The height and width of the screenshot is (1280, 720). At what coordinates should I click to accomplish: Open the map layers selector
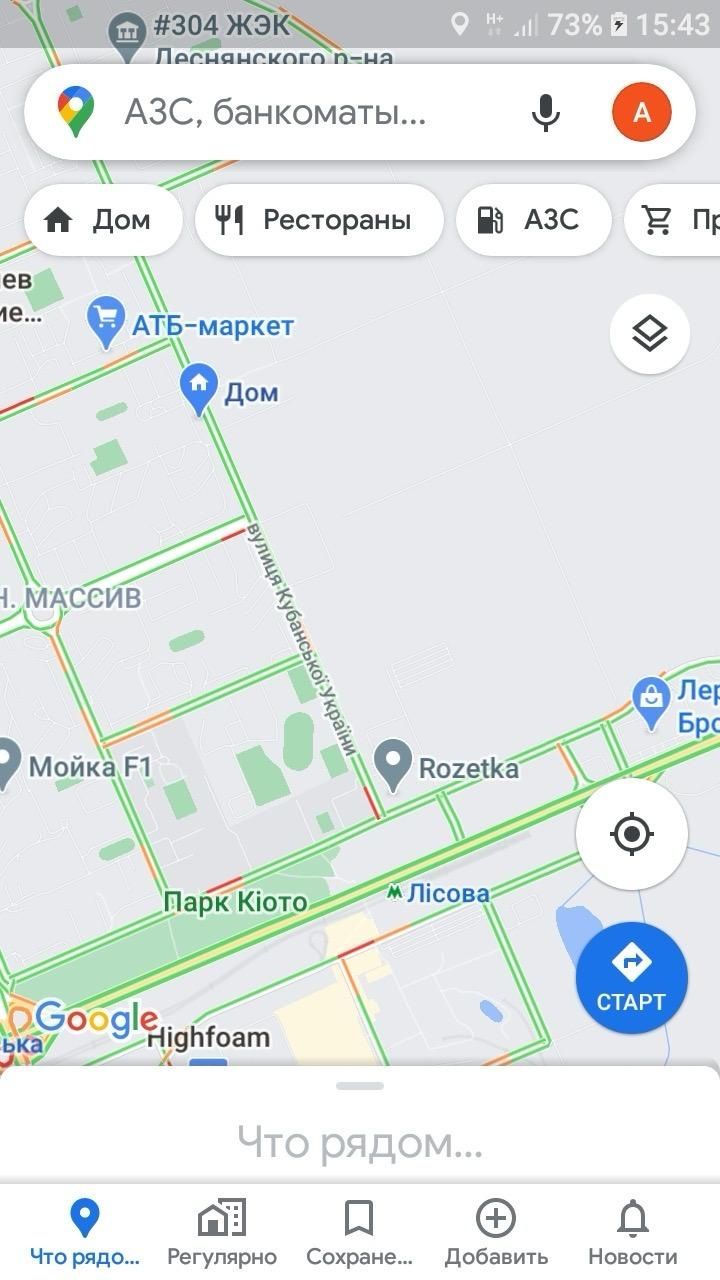click(x=650, y=334)
